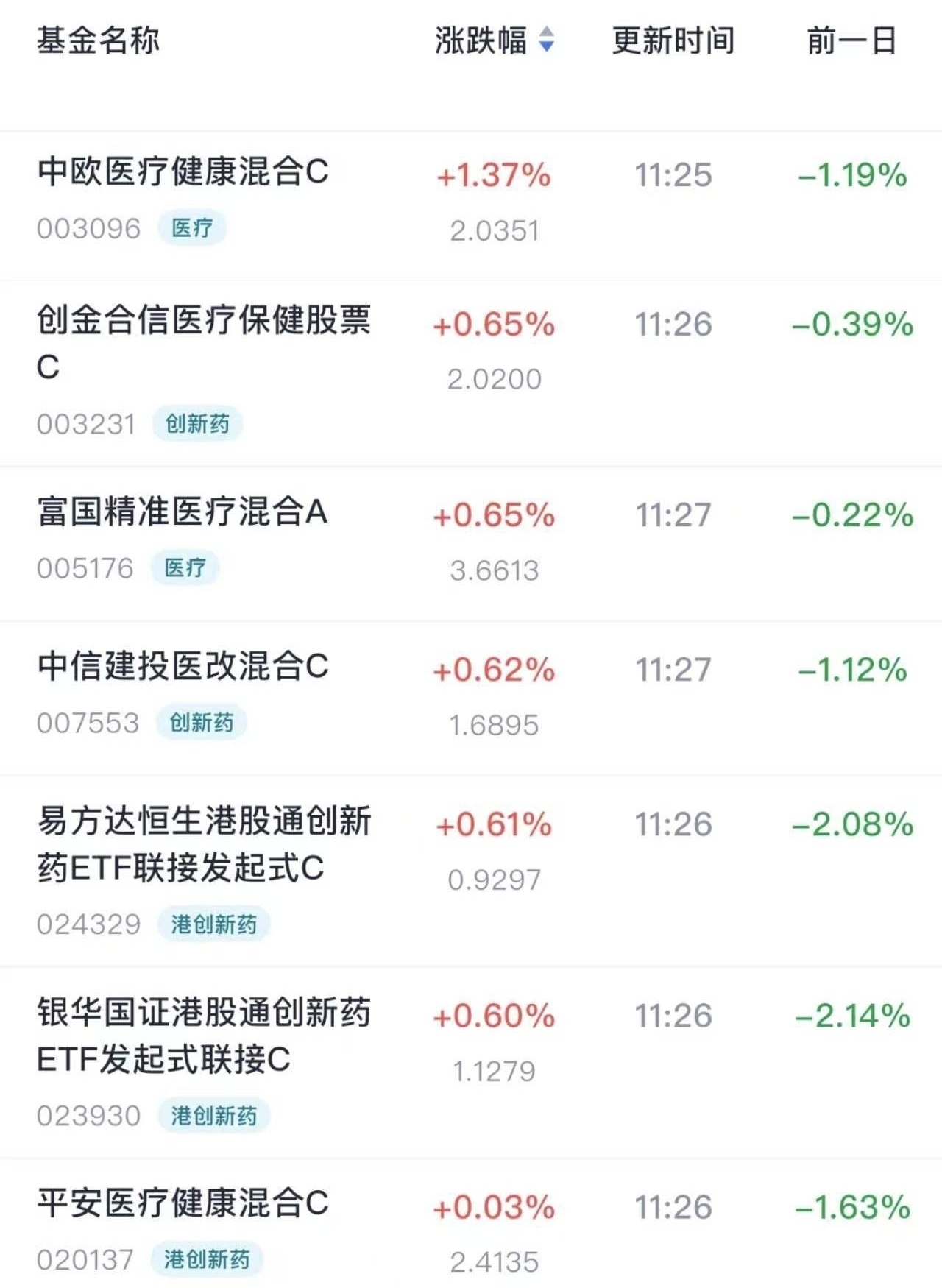View the 平安医疗健康混合C fund
The image size is (942, 1288).
(471, 1223)
